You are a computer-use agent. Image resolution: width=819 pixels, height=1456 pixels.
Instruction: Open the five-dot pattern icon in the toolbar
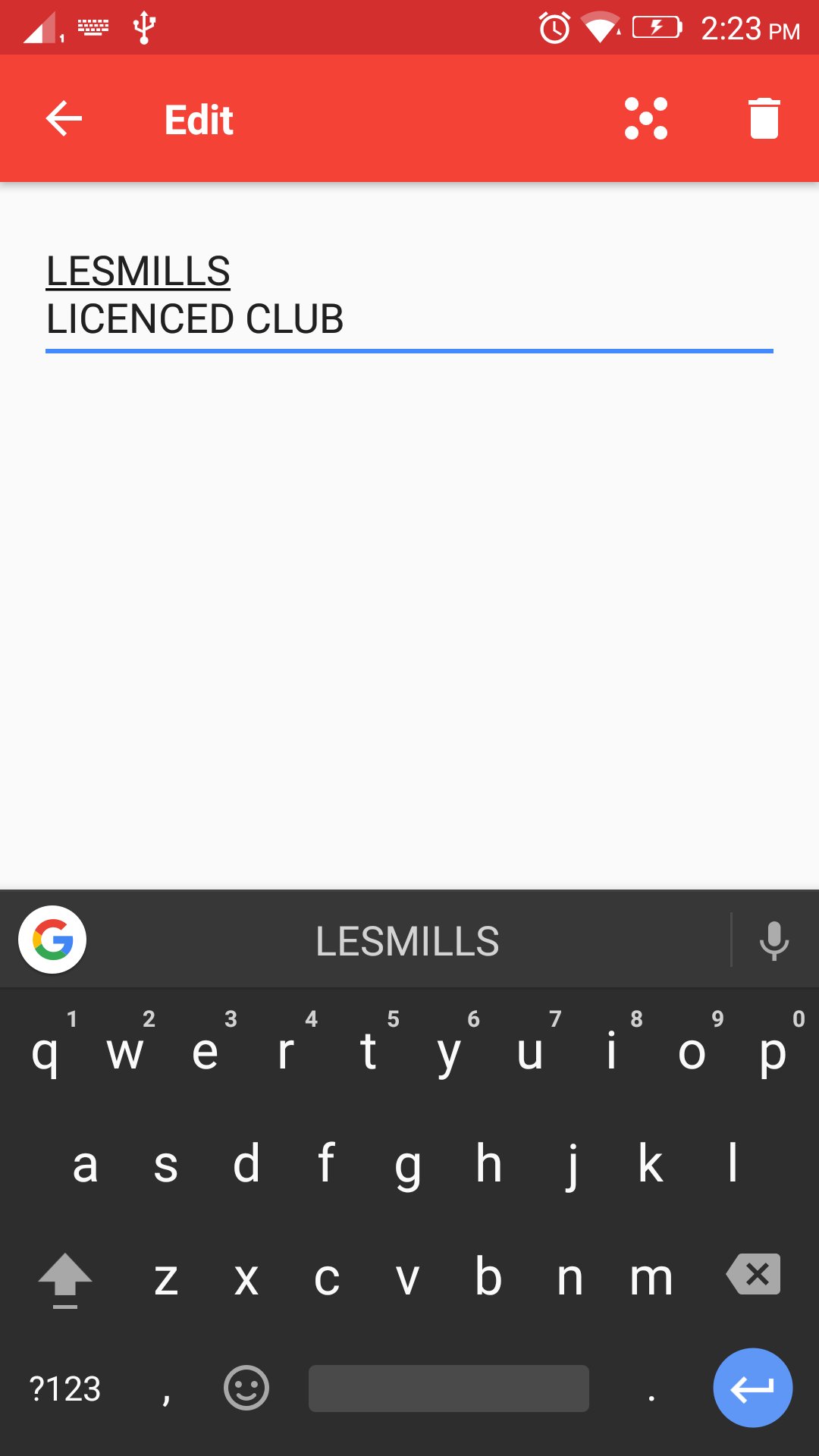click(646, 118)
